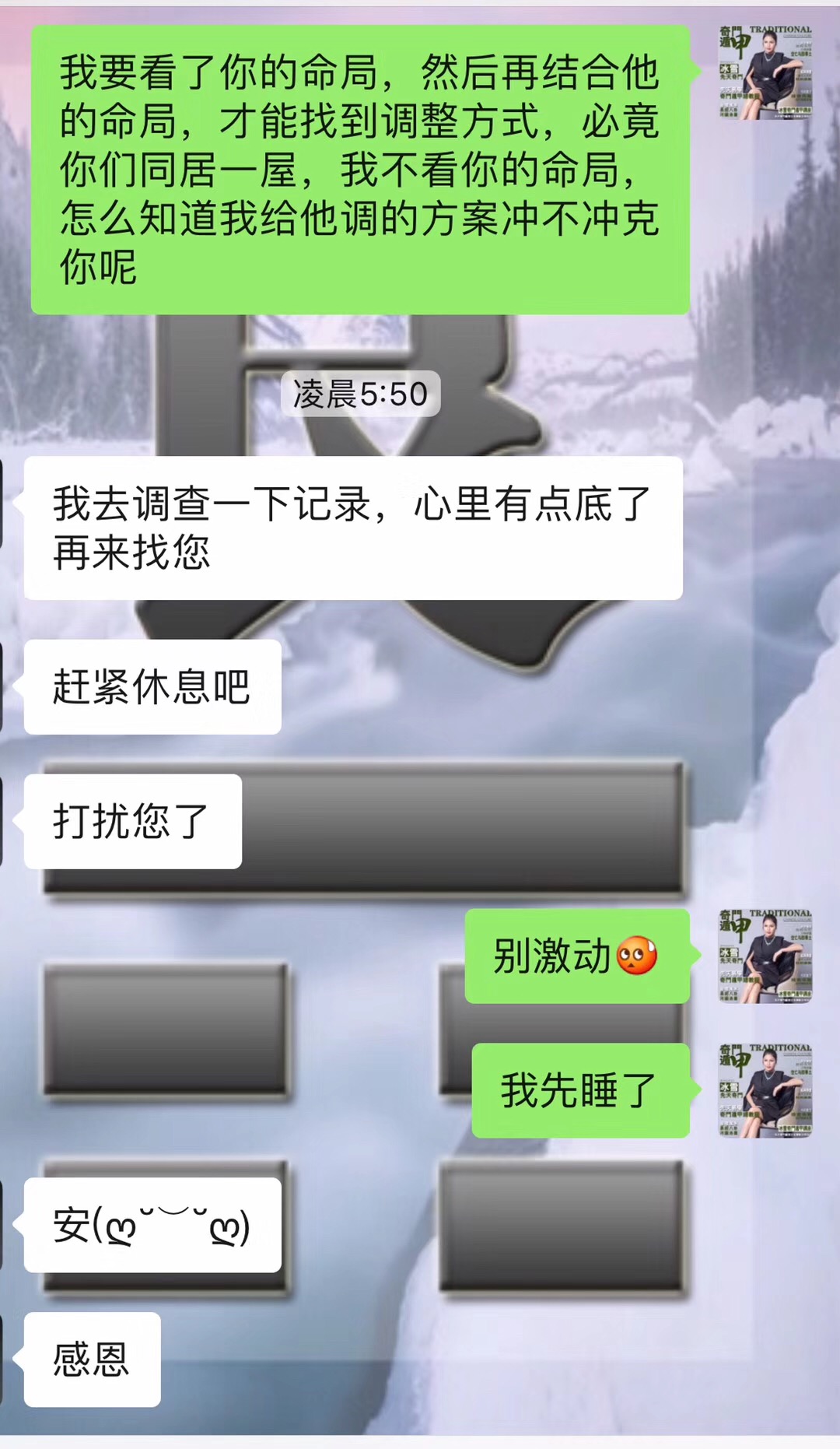The image size is (840, 1449).
Task: Open the profile avatar beside 我先睡了
Action: point(765,1090)
